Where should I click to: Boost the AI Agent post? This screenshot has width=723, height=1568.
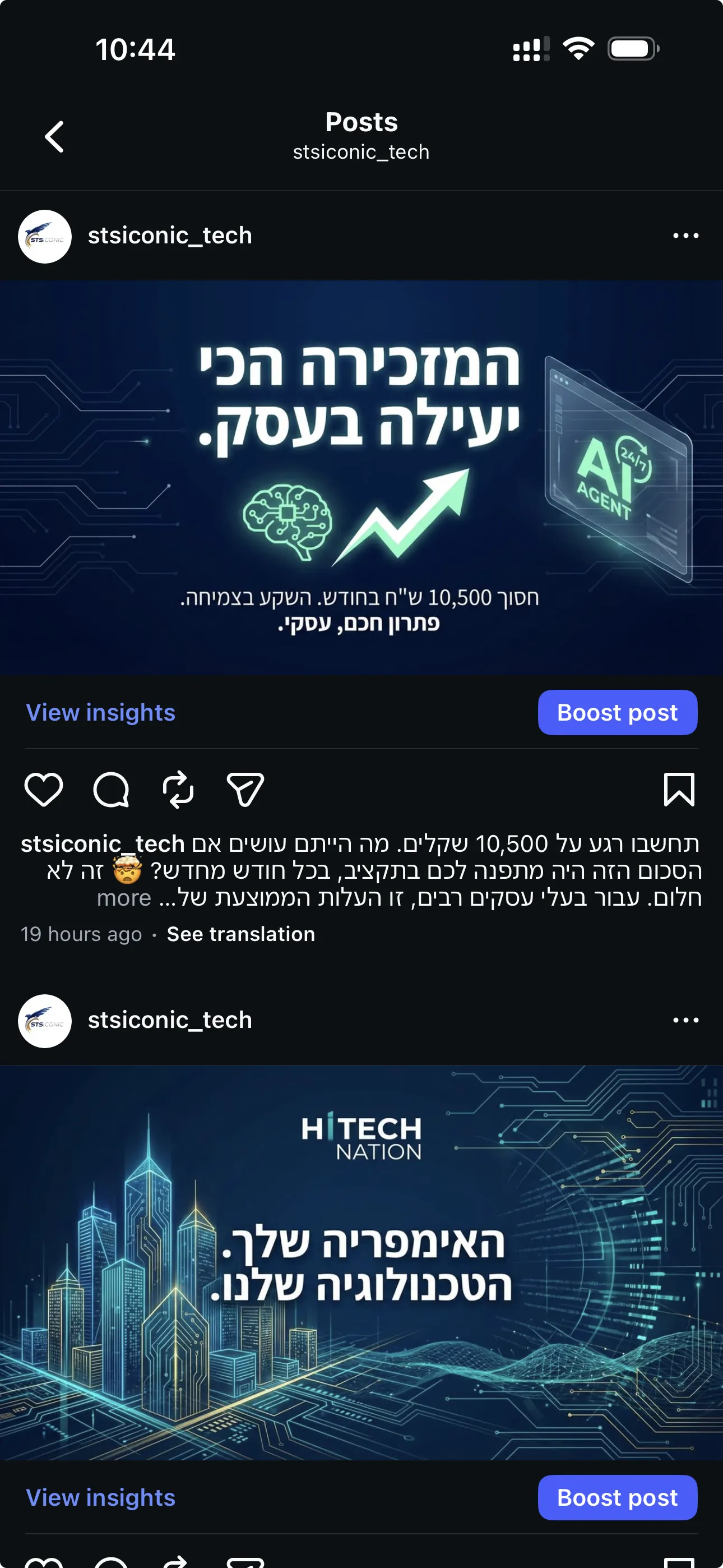click(617, 712)
